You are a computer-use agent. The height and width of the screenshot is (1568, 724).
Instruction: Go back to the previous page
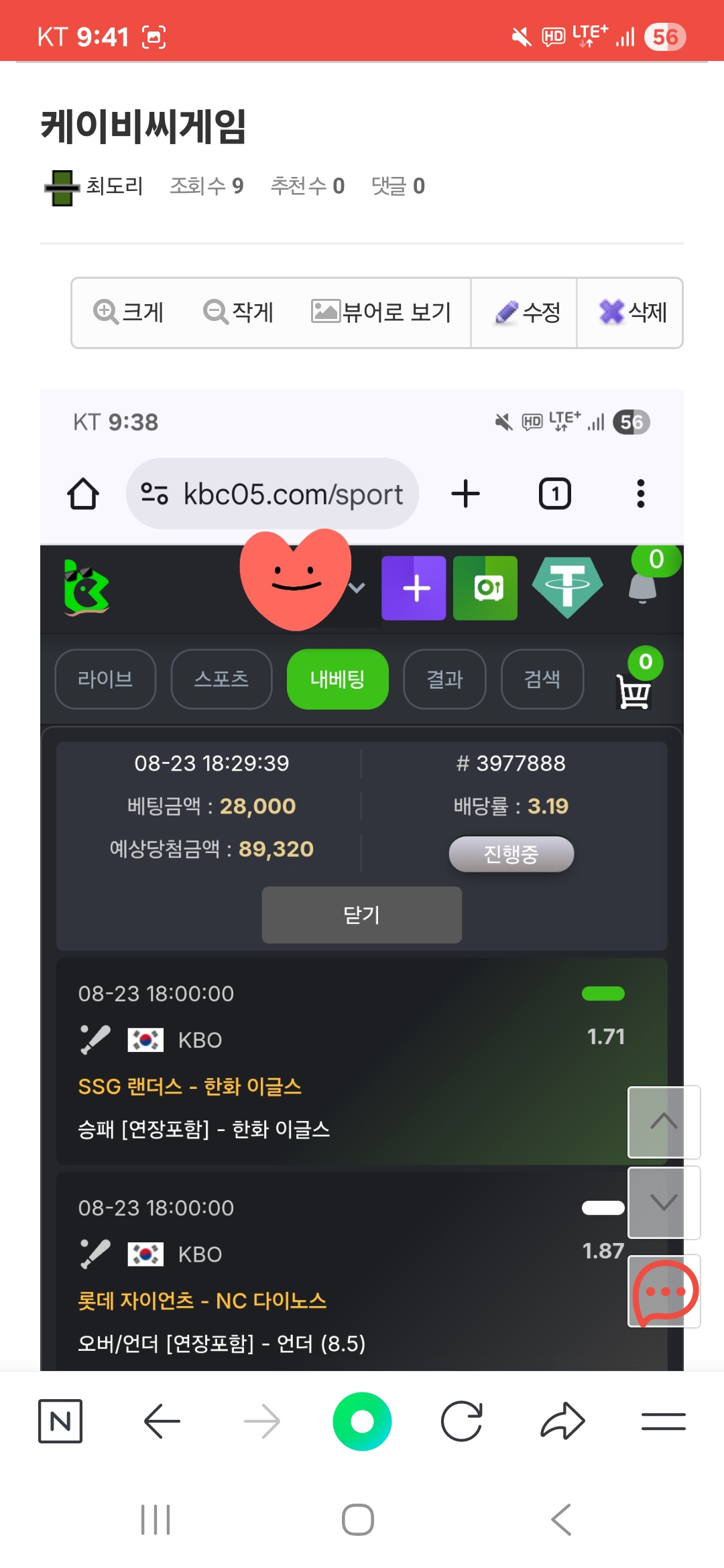pyautogui.click(x=162, y=1421)
